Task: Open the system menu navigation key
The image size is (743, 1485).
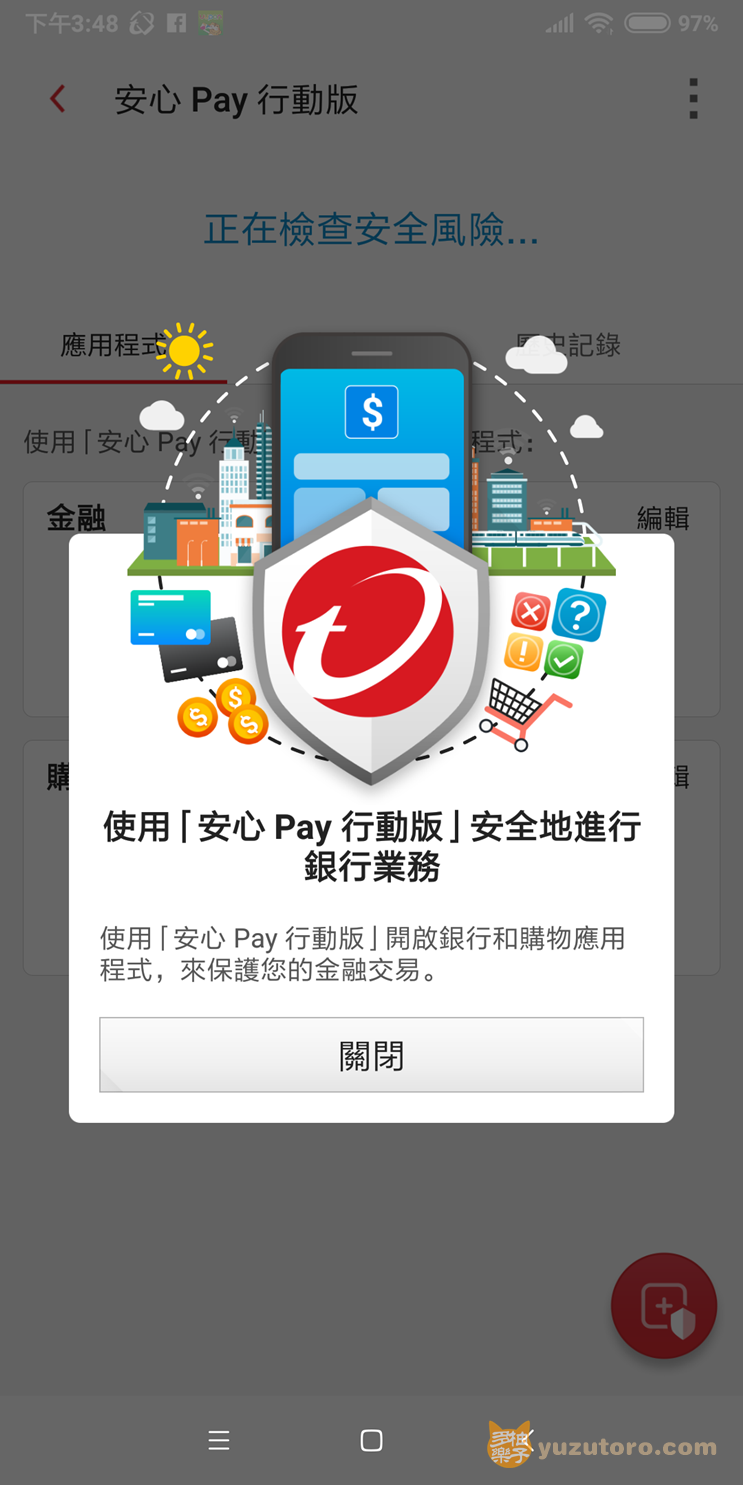Action: click(x=219, y=1440)
